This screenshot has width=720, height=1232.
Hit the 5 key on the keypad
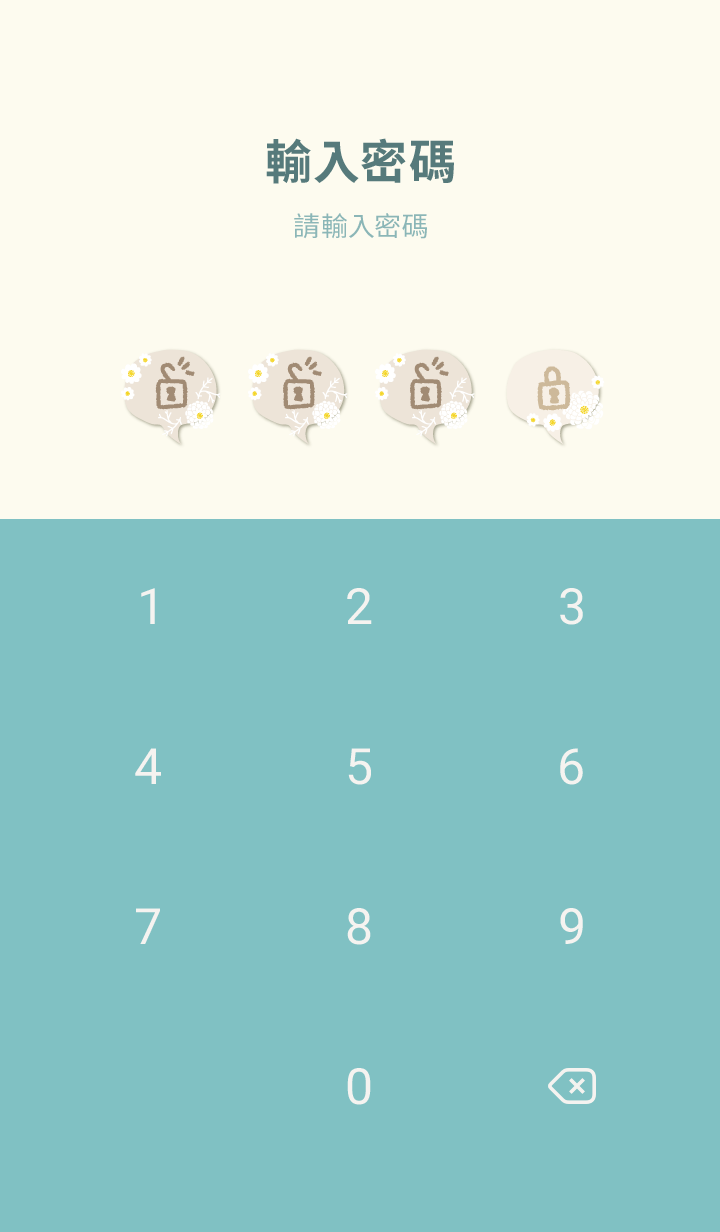coord(359,767)
